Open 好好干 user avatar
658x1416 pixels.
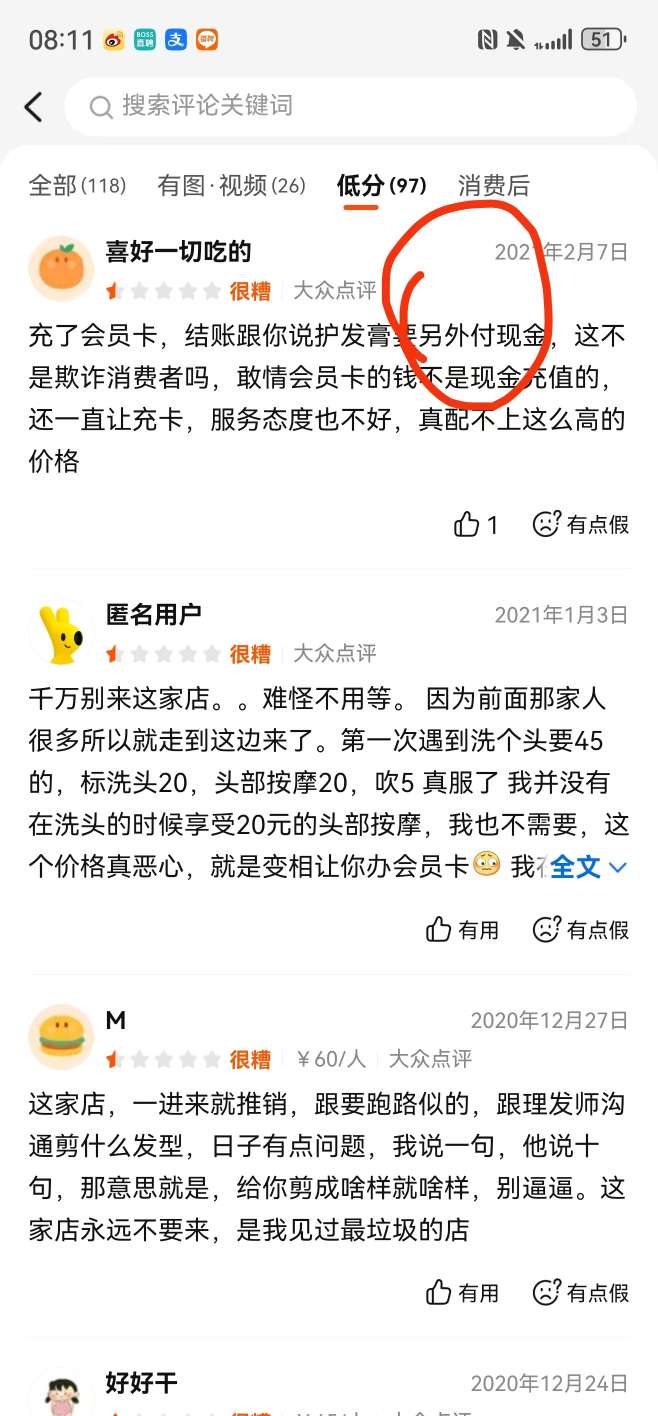click(61, 1398)
